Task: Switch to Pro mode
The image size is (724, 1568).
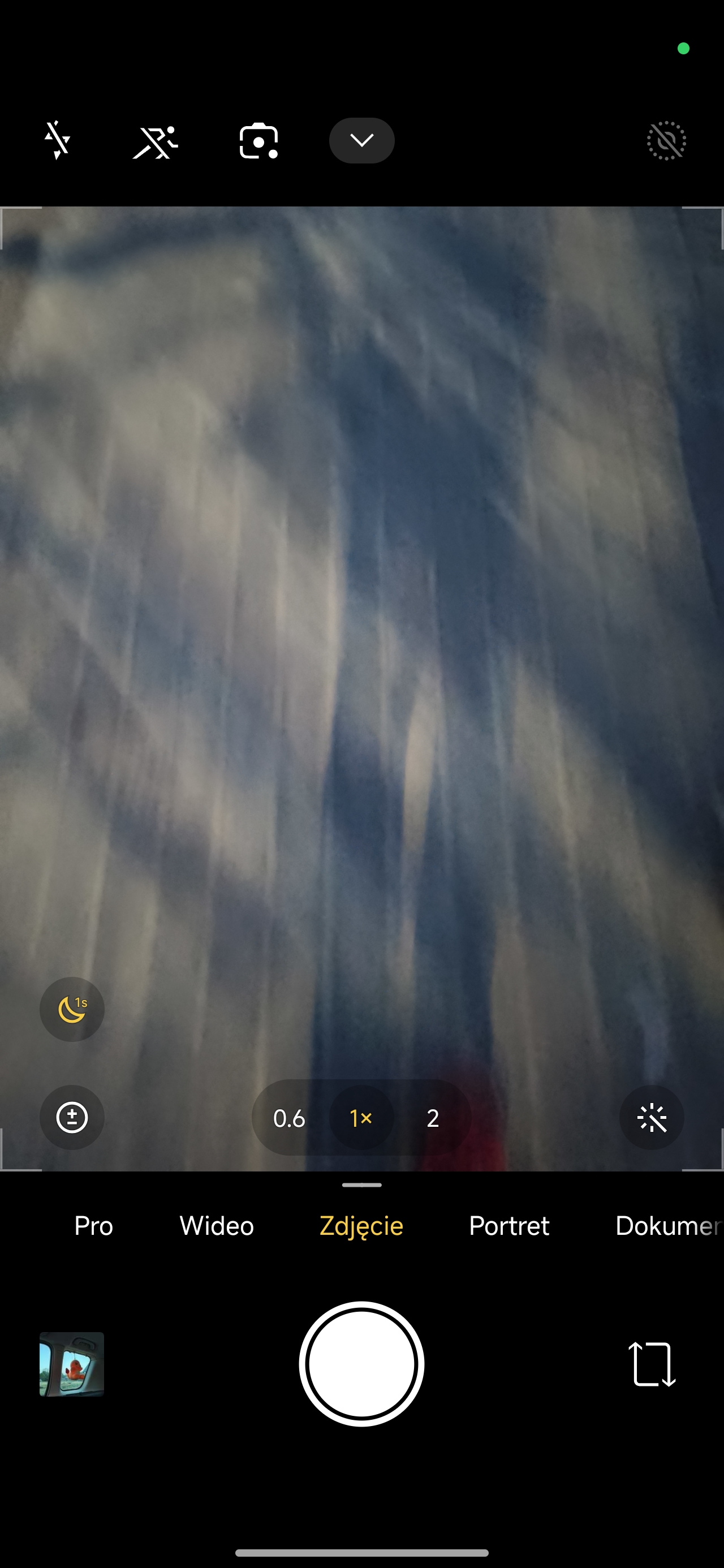Action: click(x=93, y=1226)
